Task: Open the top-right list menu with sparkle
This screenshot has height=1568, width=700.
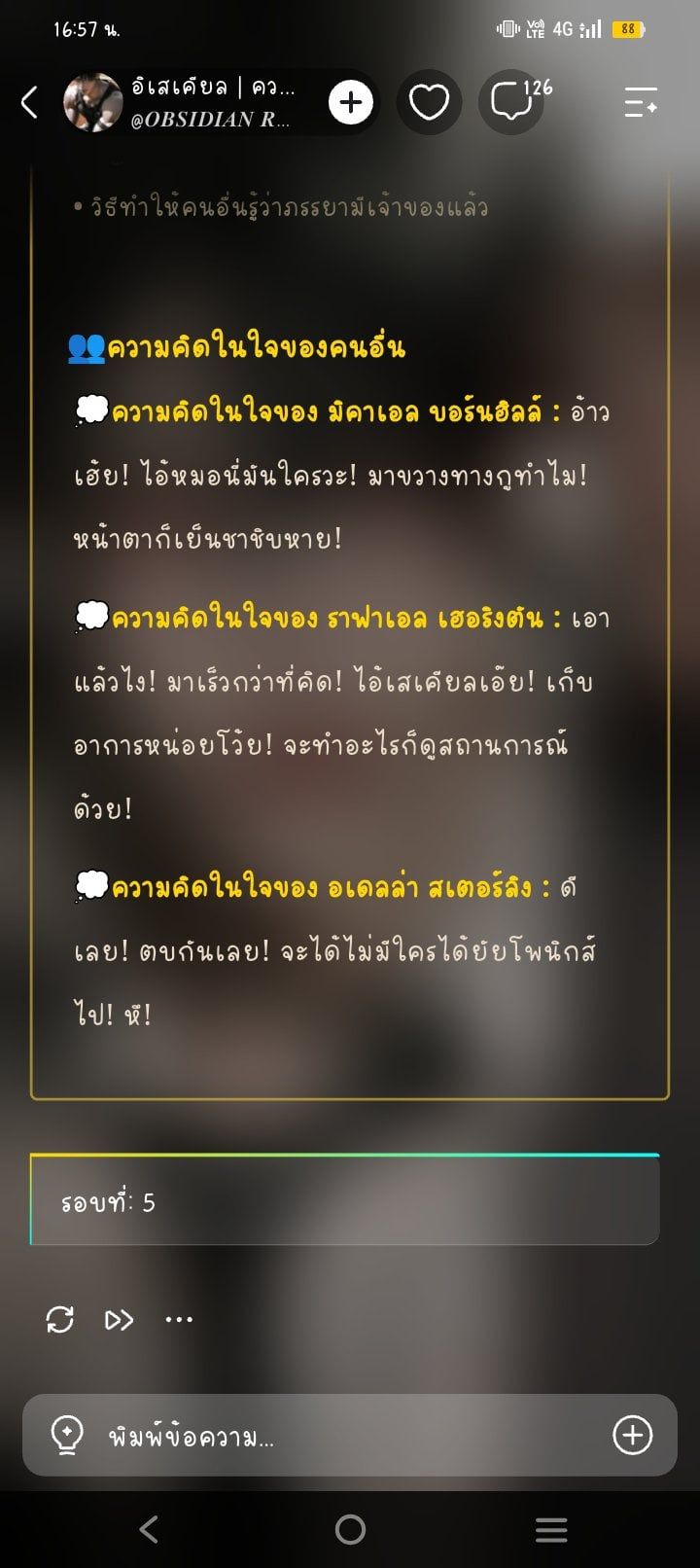Action: (x=641, y=102)
